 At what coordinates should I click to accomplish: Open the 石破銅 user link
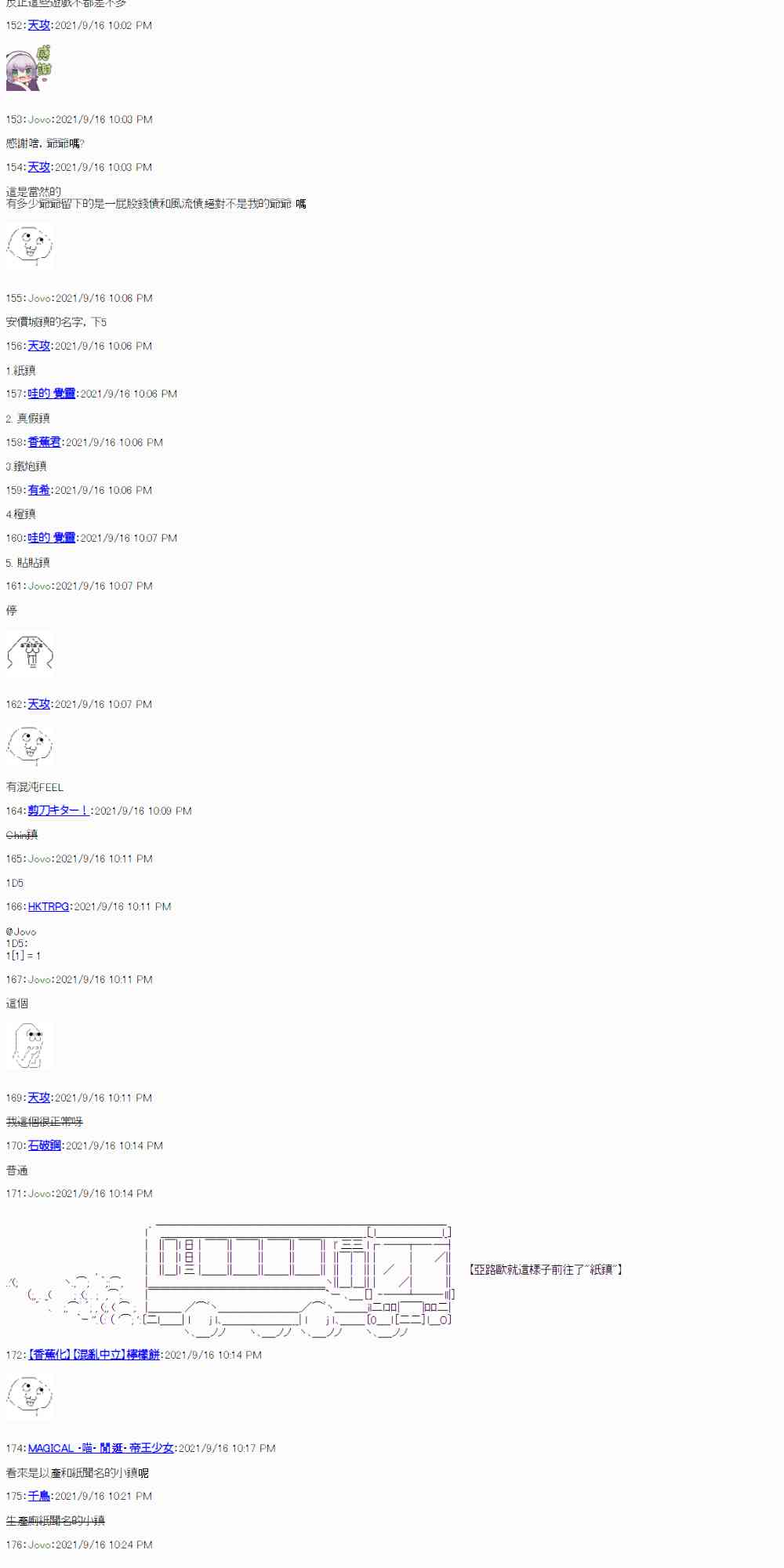coord(45,1145)
